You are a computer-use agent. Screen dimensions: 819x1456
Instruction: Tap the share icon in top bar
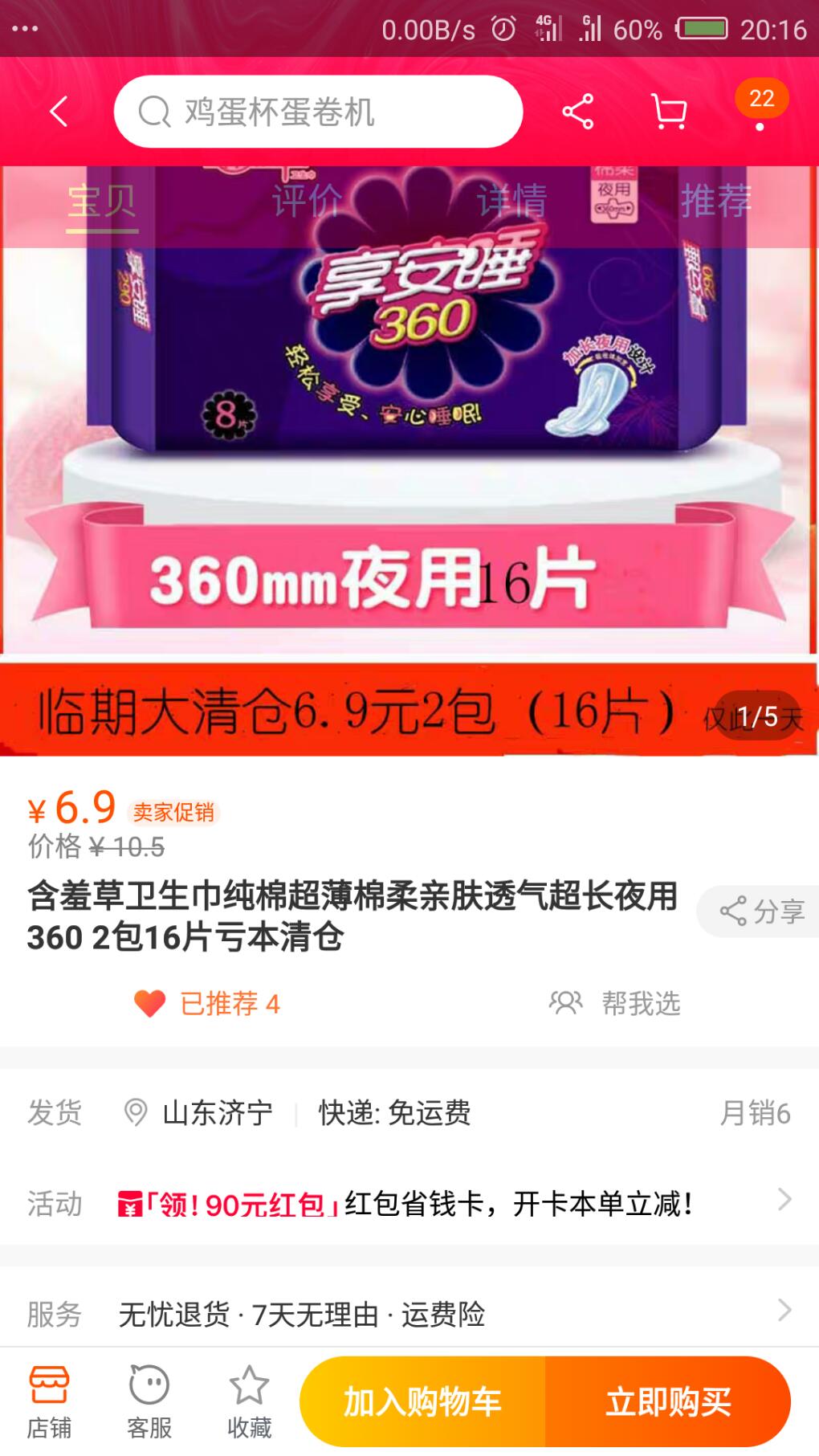(578, 112)
